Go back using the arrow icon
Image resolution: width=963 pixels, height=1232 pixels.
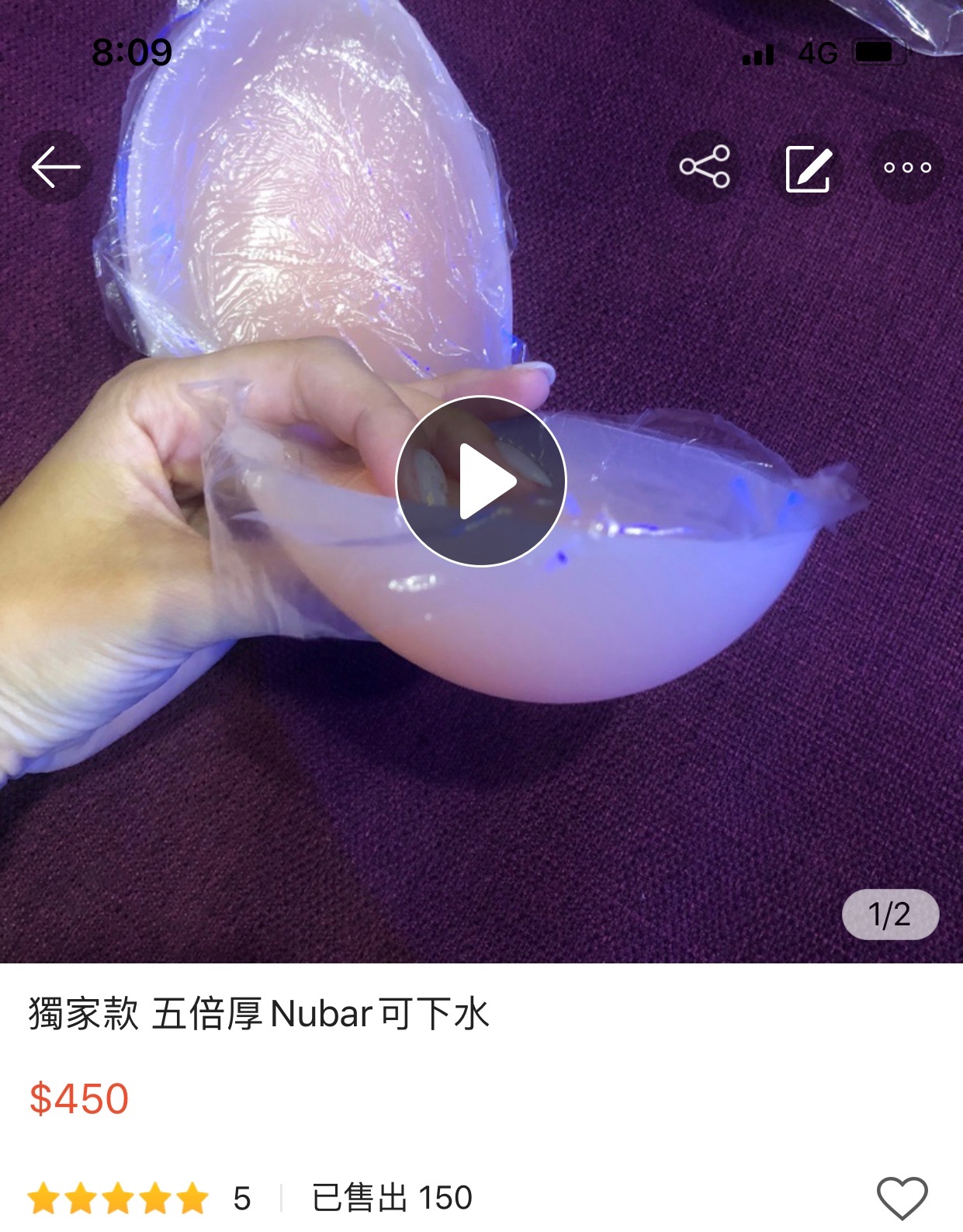(55, 167)
